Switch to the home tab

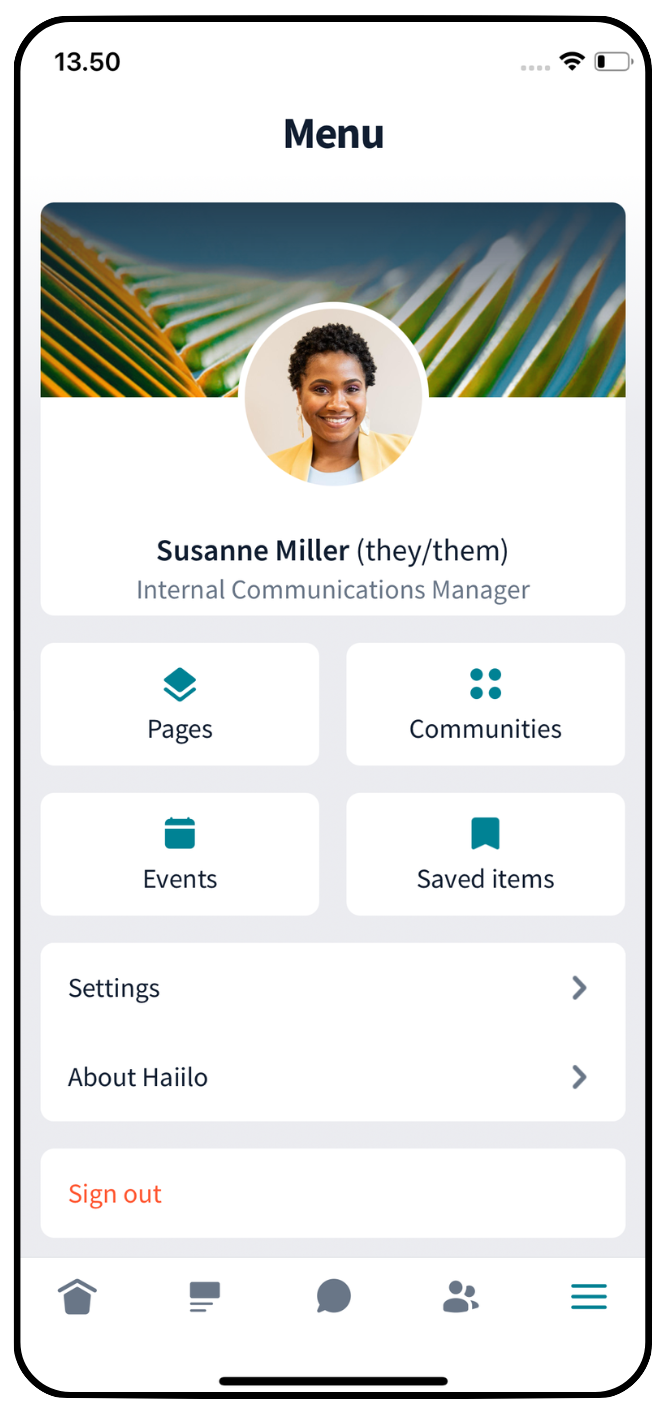(x=77, y=1297)
